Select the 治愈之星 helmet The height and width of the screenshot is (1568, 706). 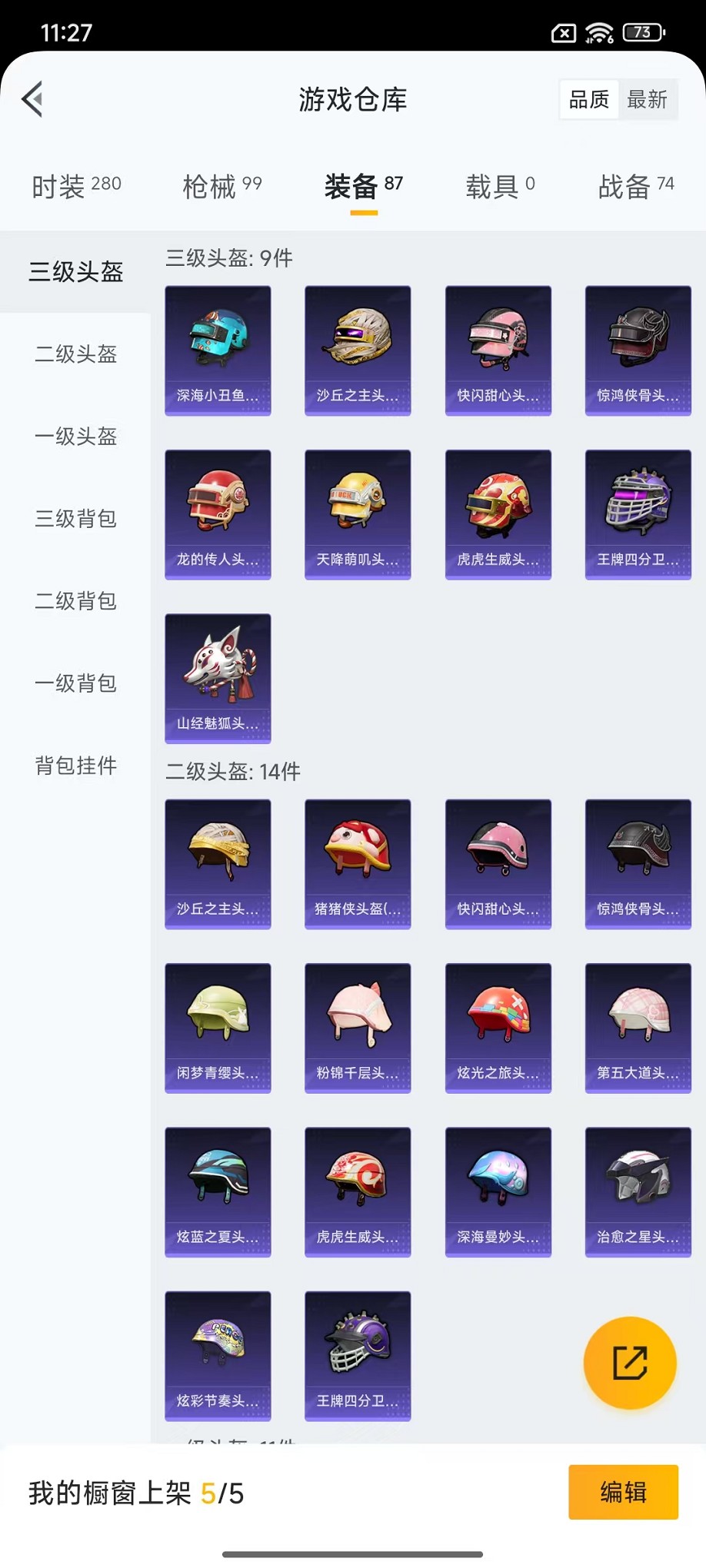pyautogui.click(x=638, y=1191)
